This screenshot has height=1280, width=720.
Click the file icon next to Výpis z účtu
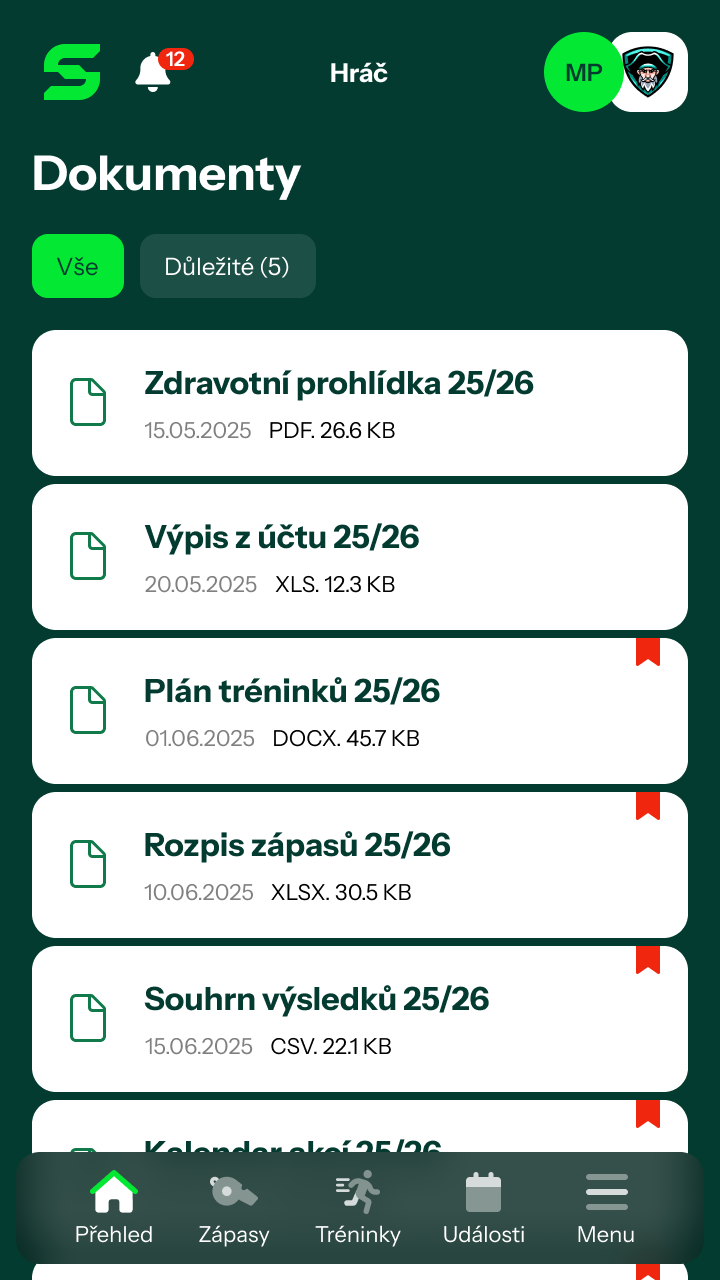coord(88,556)
